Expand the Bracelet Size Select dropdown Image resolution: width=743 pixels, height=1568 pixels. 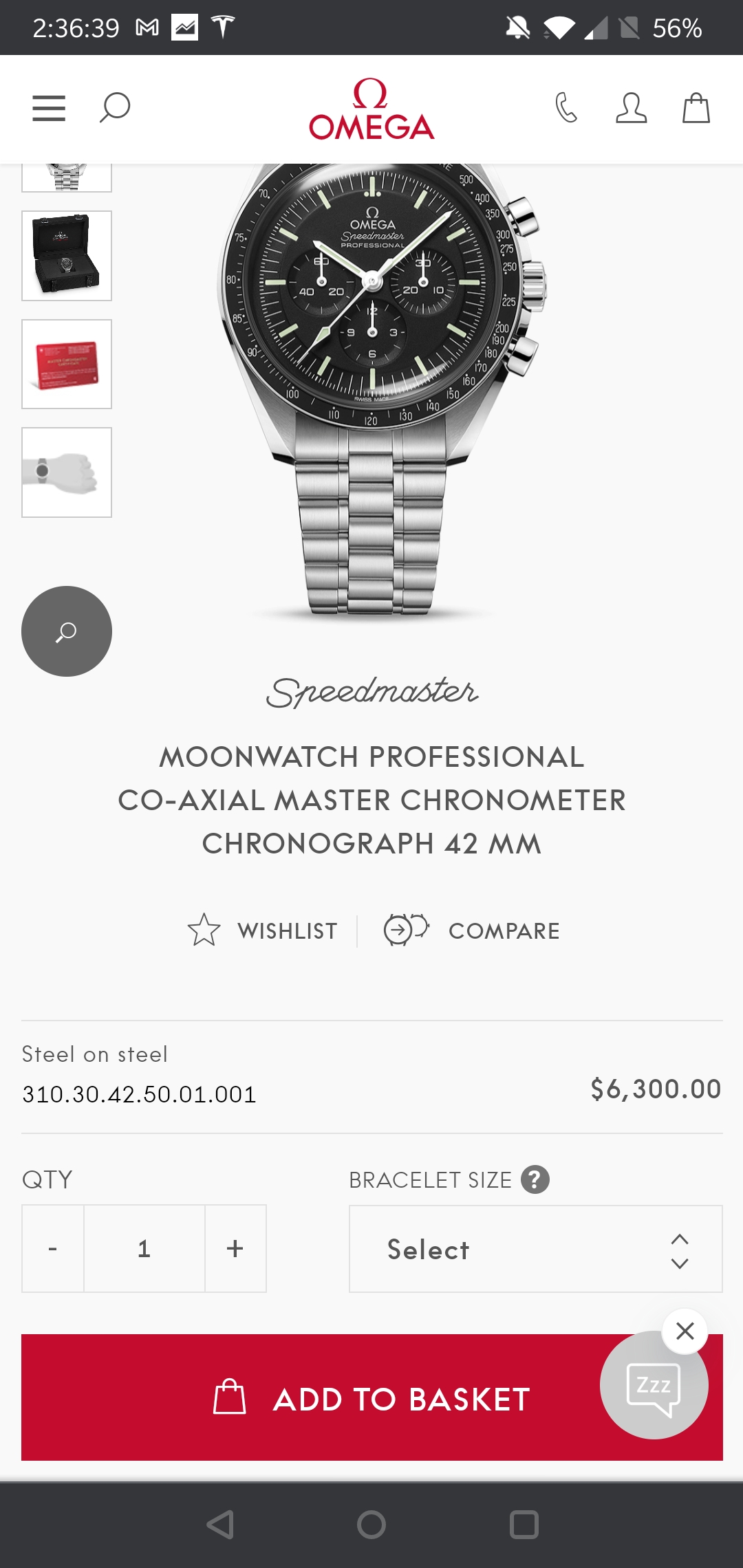[x=535, y=1249]
